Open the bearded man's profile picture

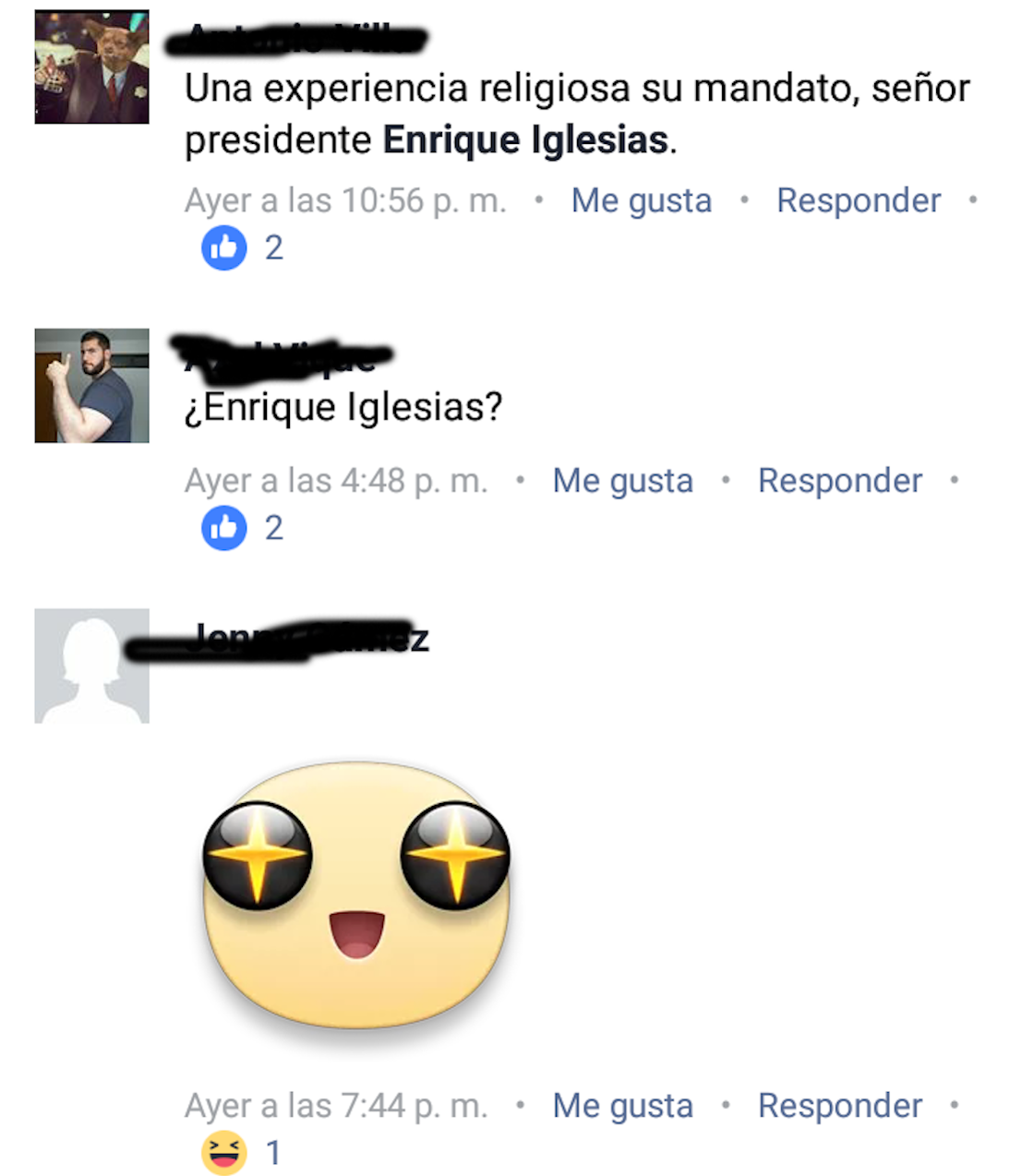(91, 386)
